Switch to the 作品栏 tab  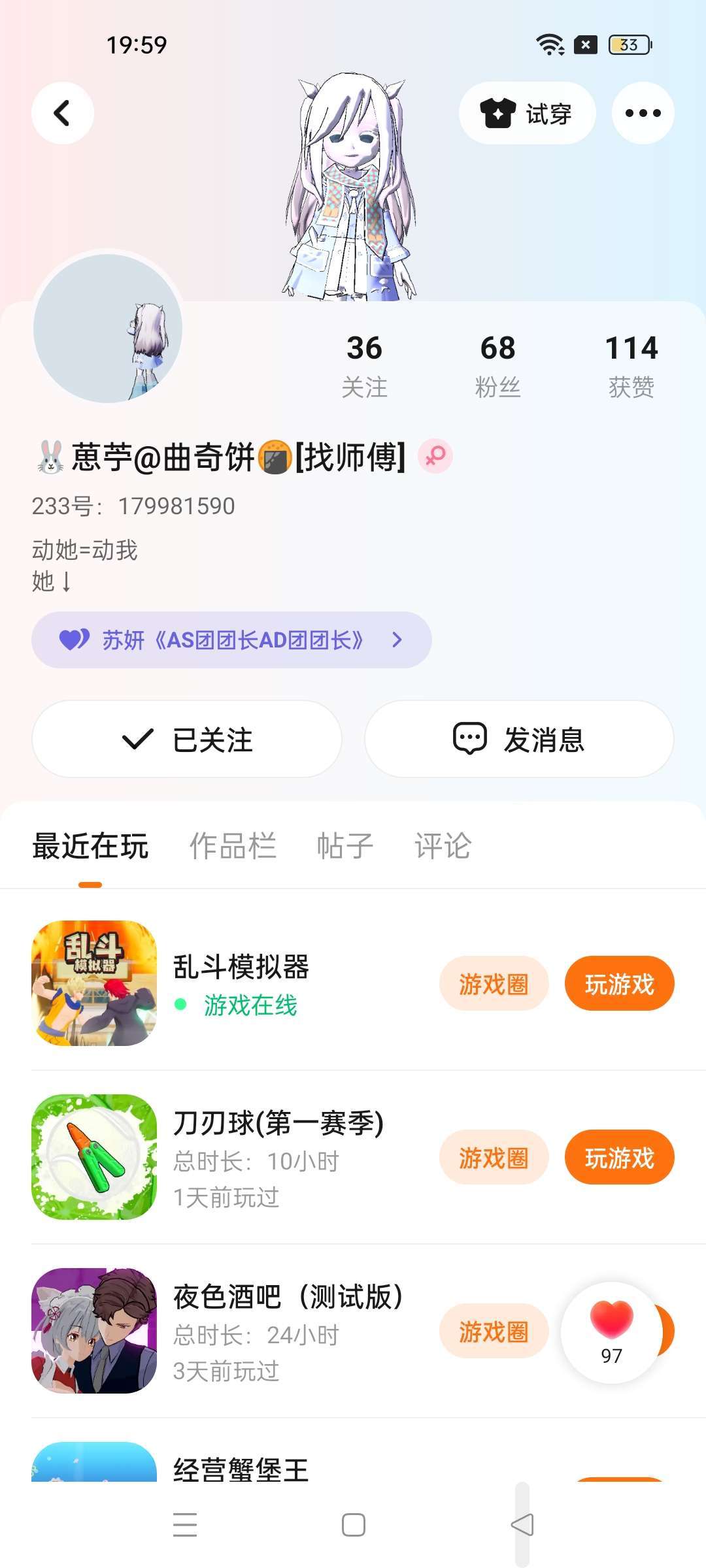click(x=233, y=846)
